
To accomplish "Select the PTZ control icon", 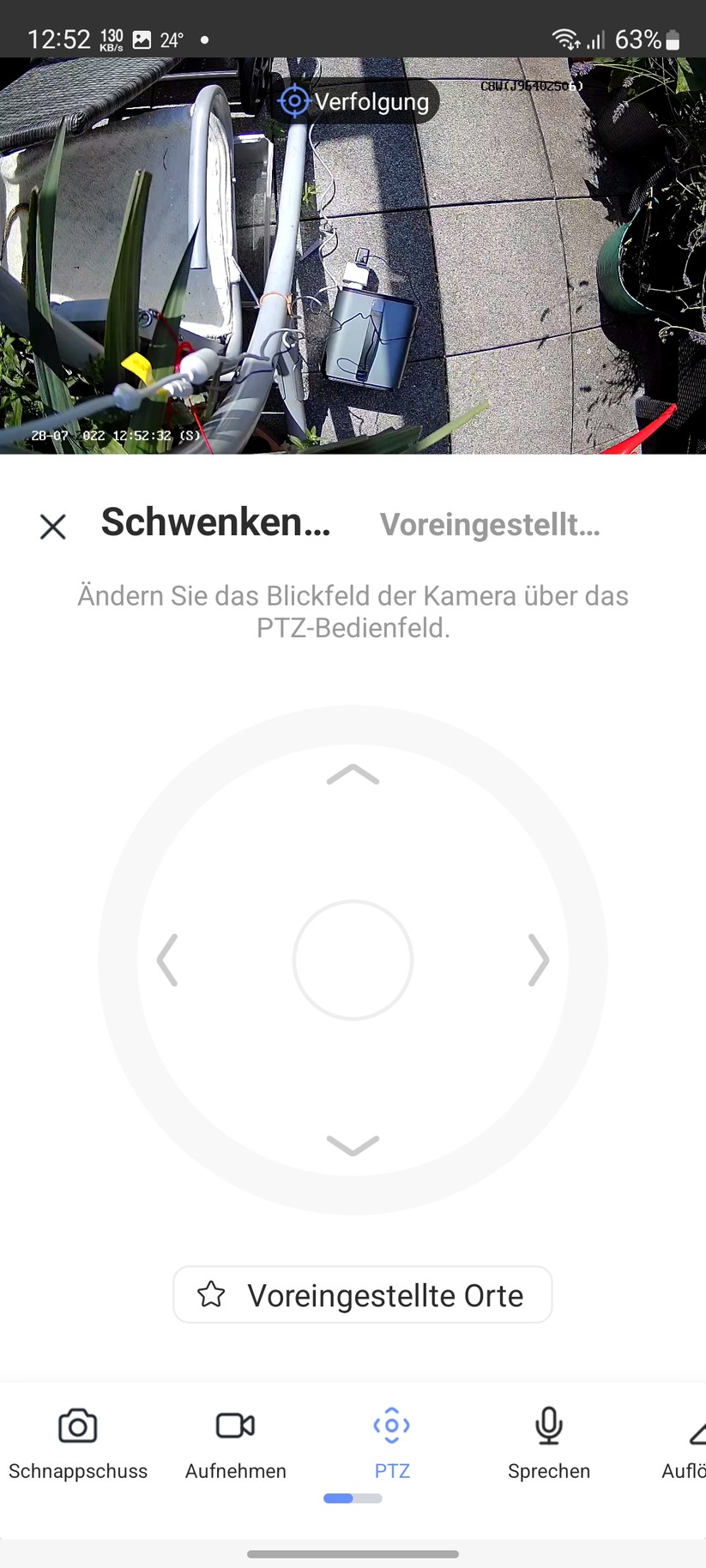I will tap(391, 1426).
